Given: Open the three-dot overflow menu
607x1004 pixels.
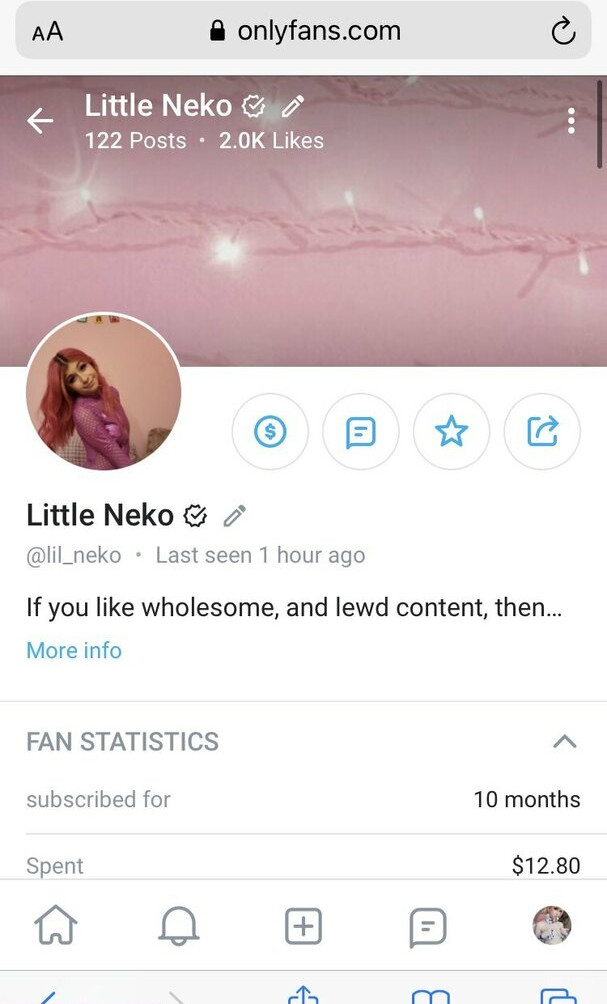Looking at the screenshot, I should [571, 120].
